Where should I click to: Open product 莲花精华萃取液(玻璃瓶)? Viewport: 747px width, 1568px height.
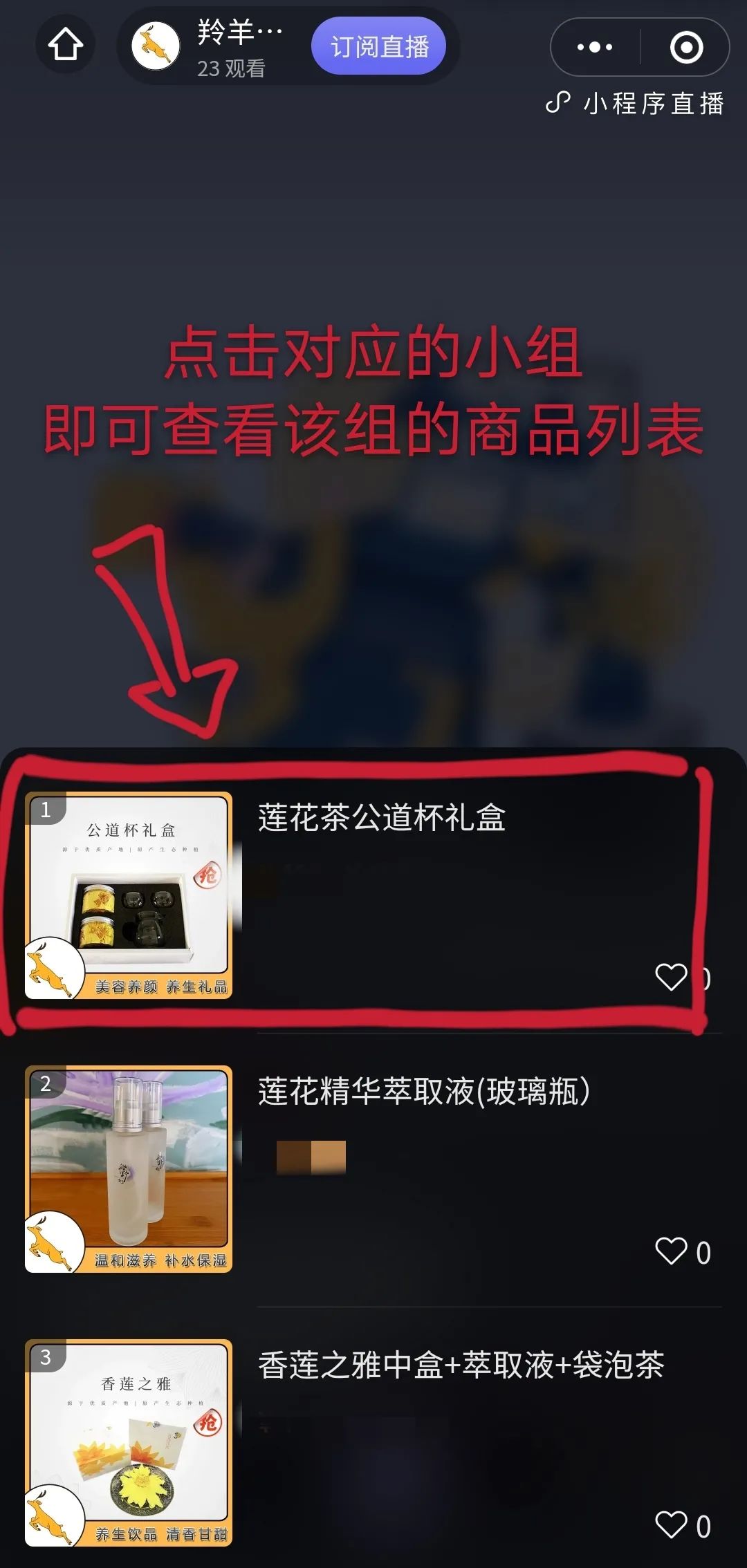(424, 1091)
